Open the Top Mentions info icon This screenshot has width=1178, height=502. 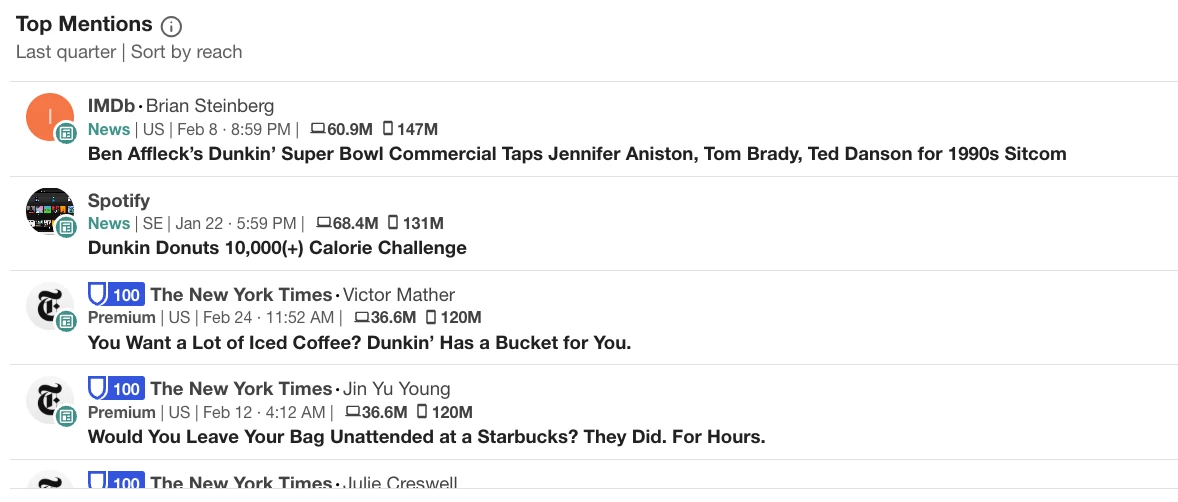pyautogui.click(x=172, y=27)
